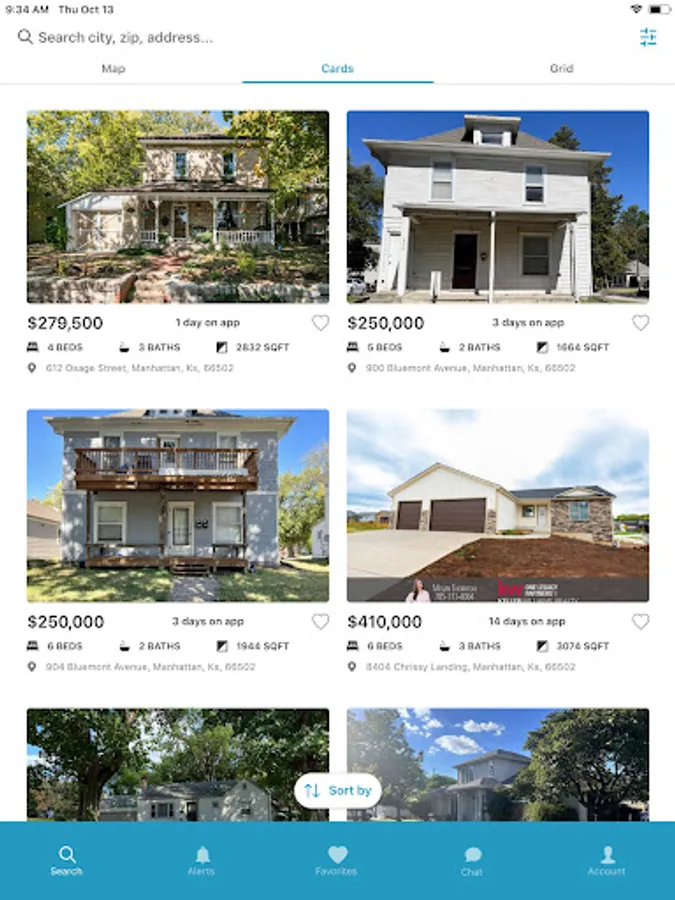675x900 pixels.
Task: Open the filter settings icon
Action: click(x=648, y=37)
